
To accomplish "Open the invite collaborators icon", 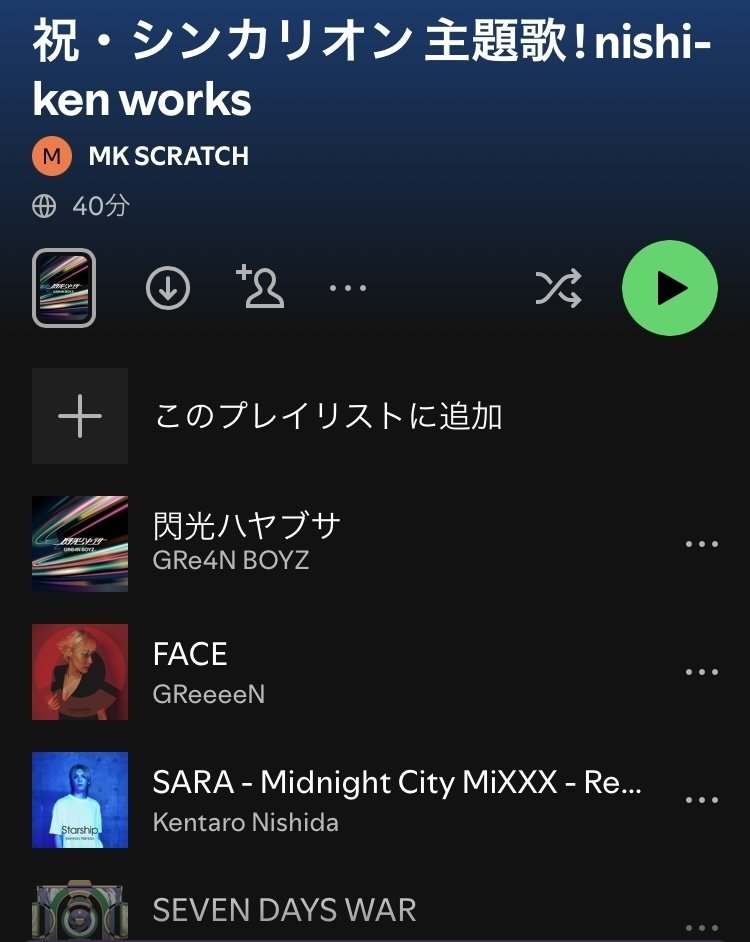I will tap(260, 289).
